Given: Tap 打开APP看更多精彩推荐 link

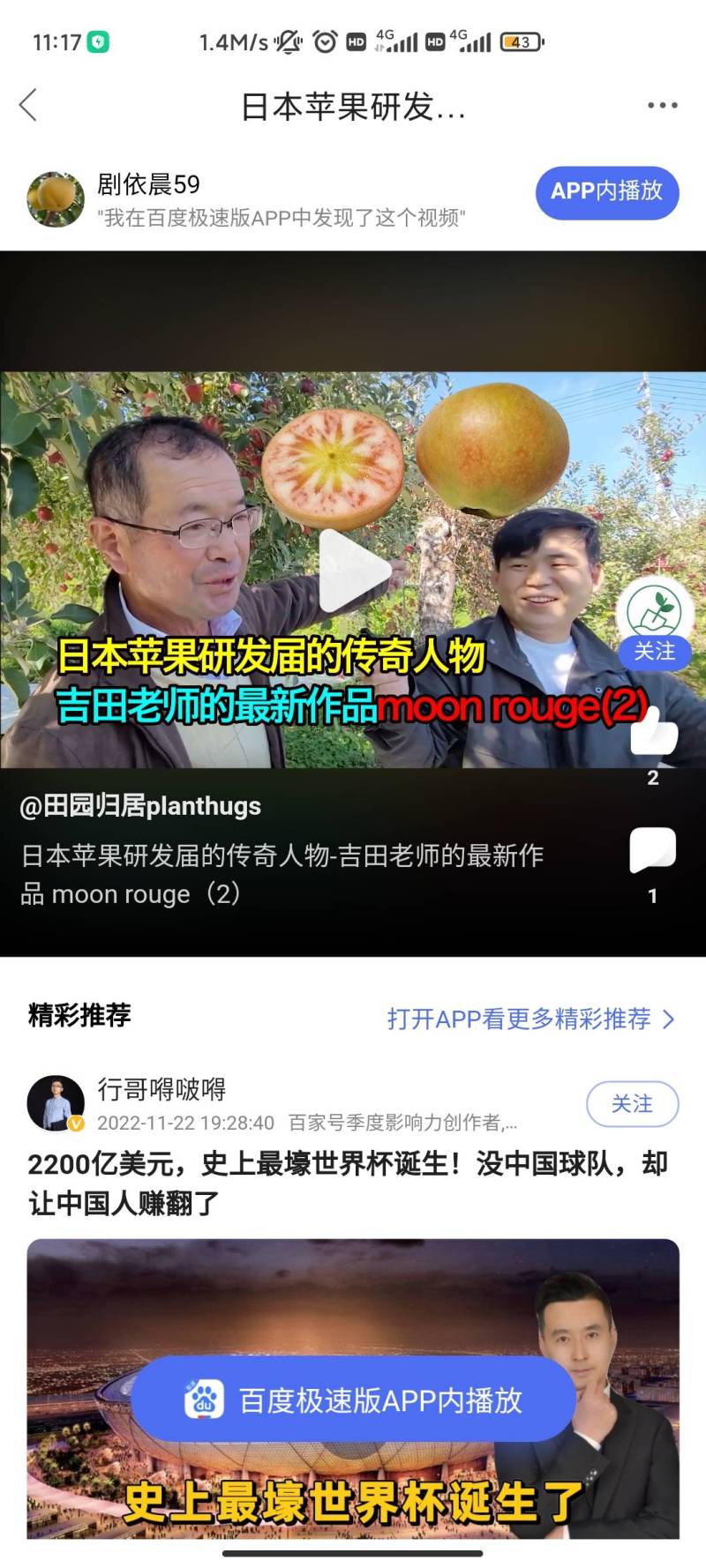Looking at the screenshot, I should pos(529,1019).
